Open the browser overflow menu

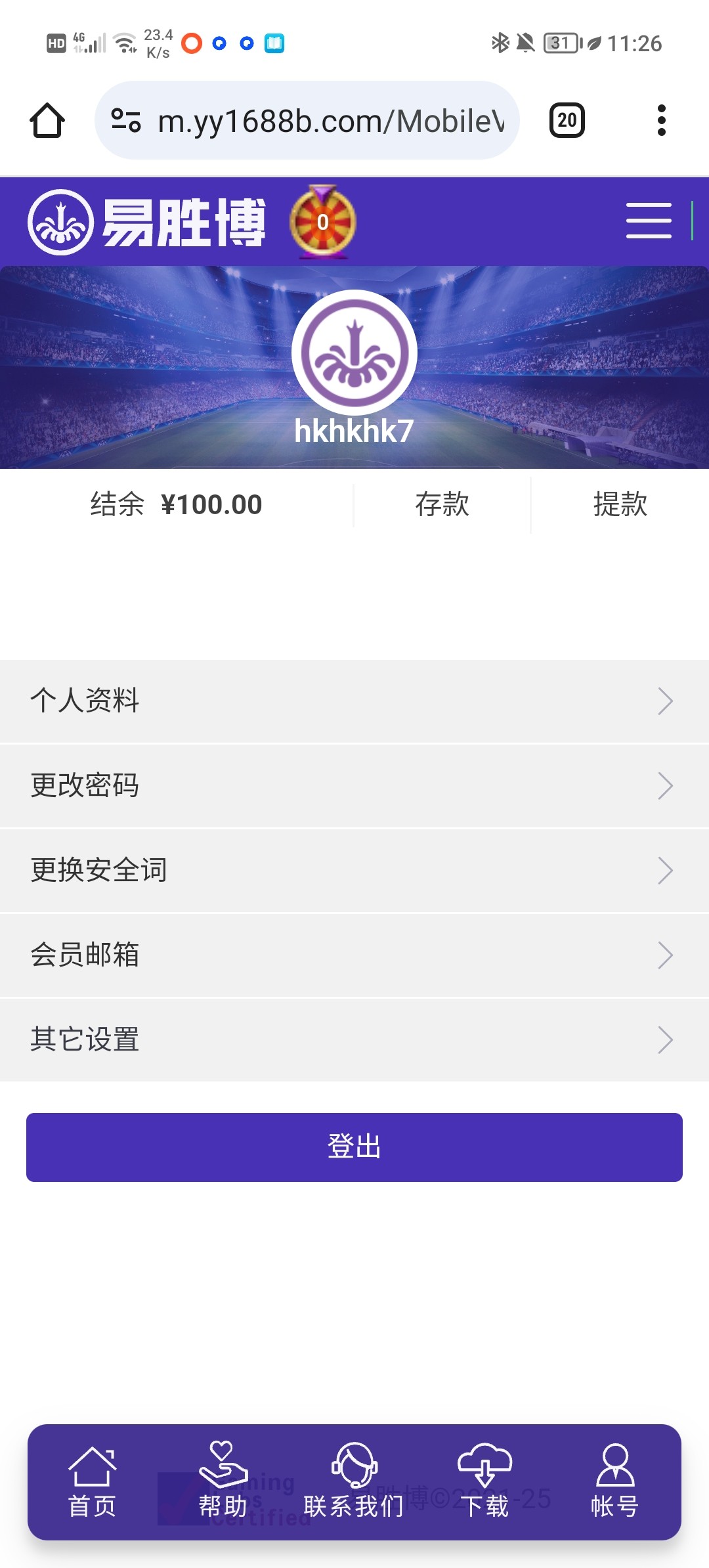(x=661, y=121)
